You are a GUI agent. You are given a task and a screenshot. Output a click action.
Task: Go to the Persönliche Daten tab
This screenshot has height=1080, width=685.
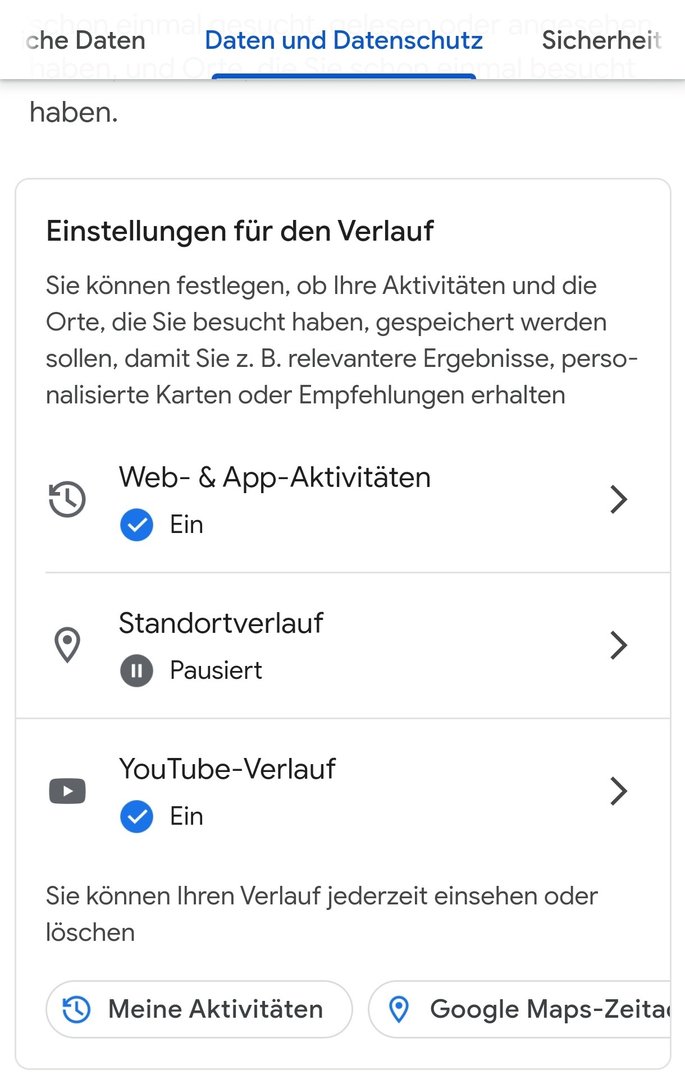point(85,40)
